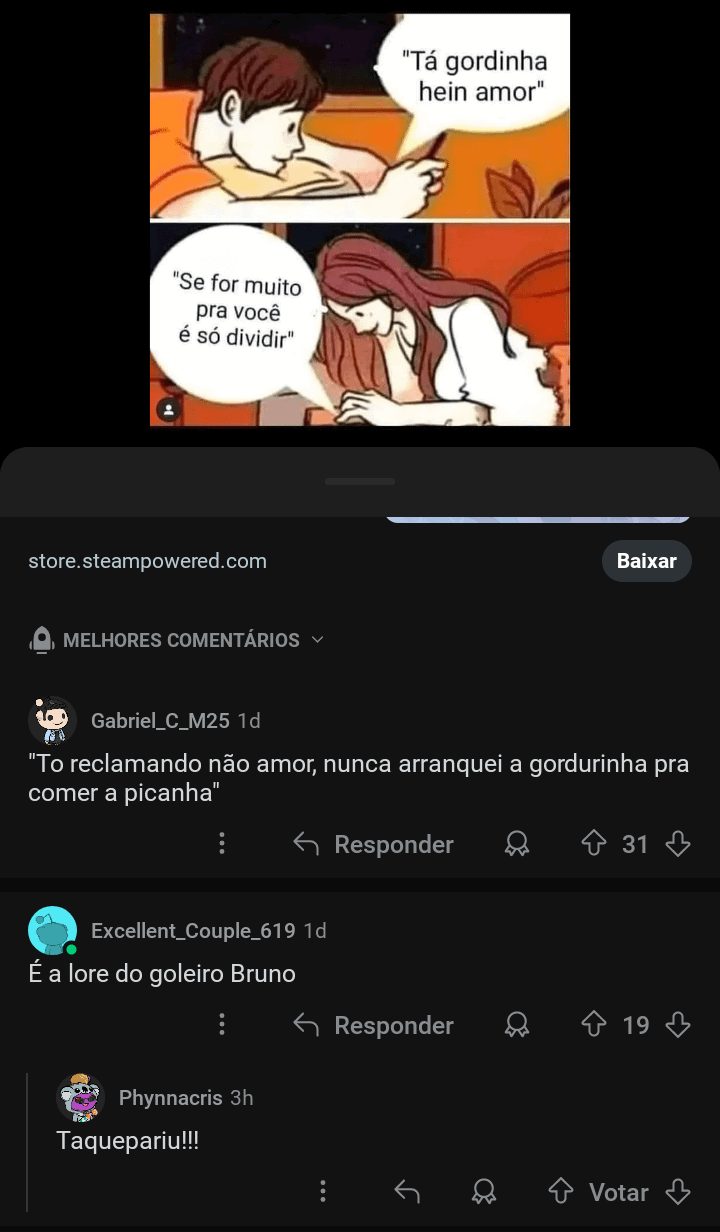Reply to Gabriel_C_M25's comment
This screenshot has height=1232, width=720.
[x=373, y=844]
